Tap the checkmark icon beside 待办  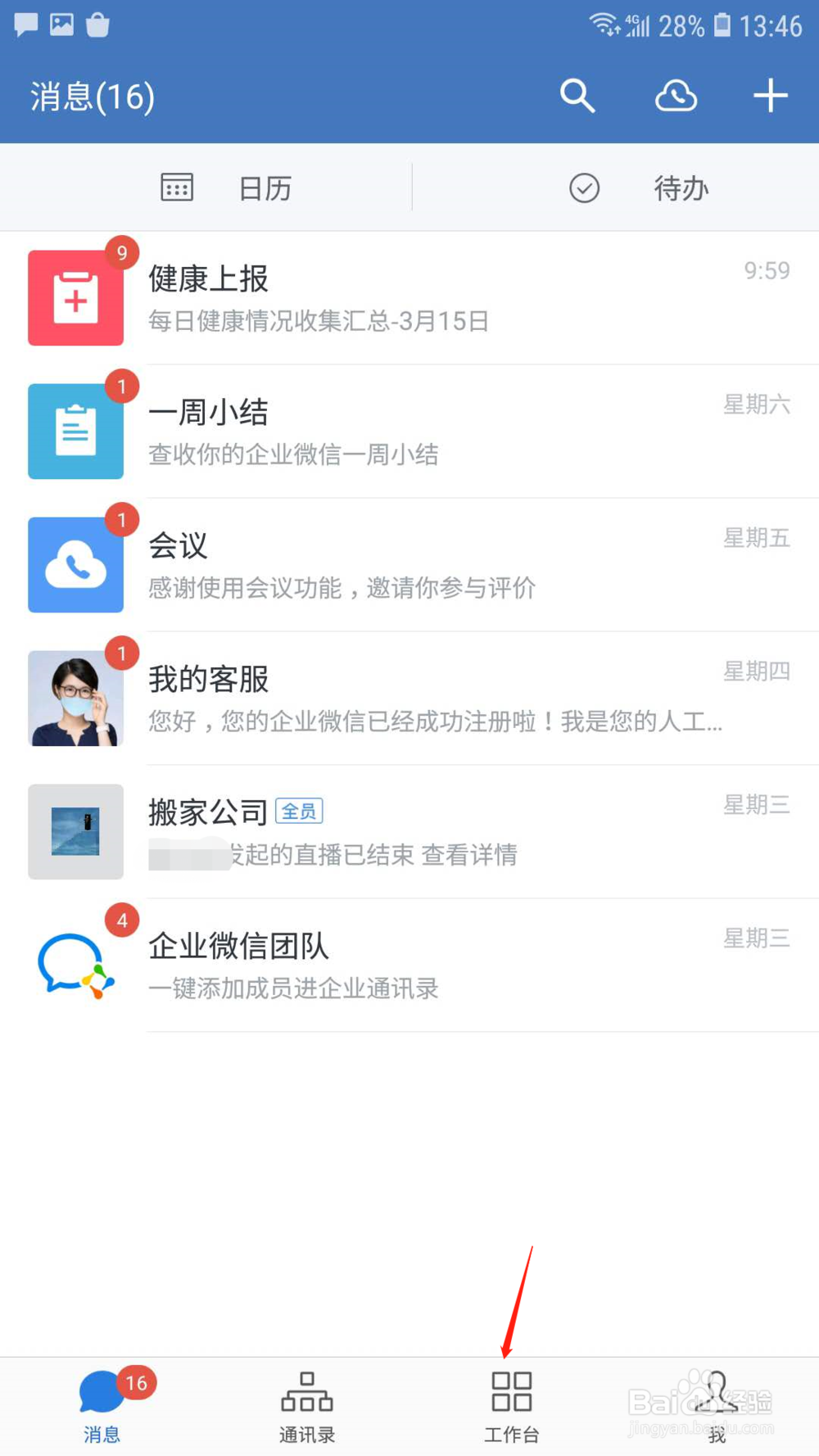583,187
